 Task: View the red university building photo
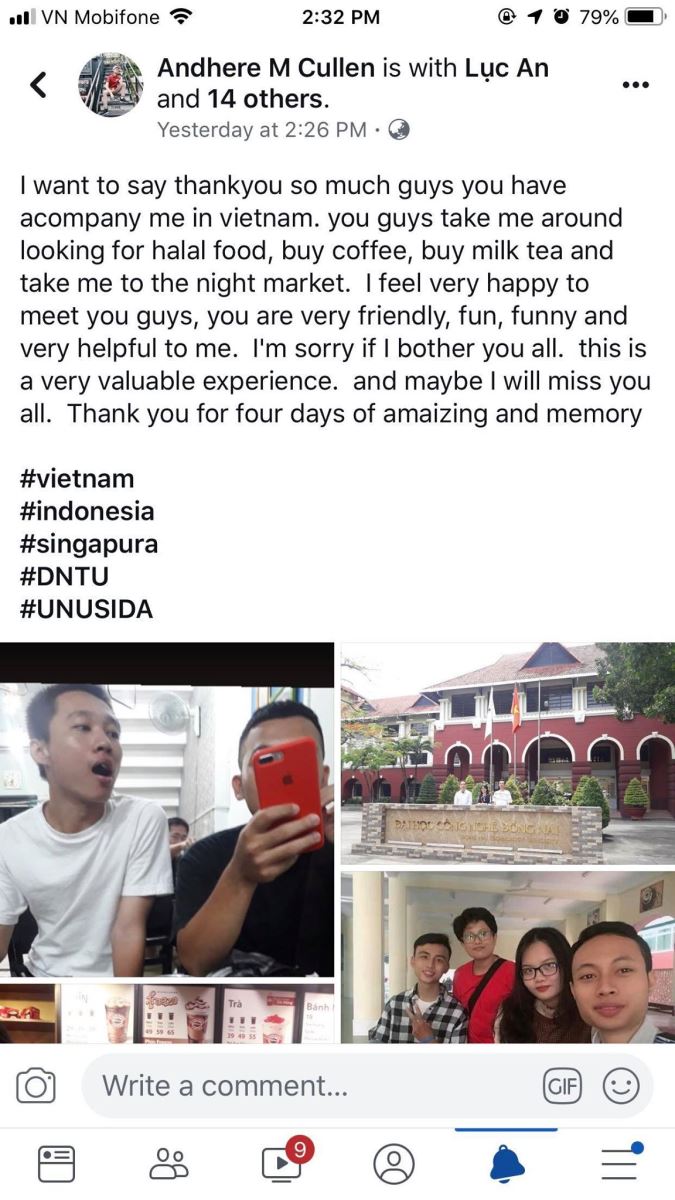[x=507, y=753]
